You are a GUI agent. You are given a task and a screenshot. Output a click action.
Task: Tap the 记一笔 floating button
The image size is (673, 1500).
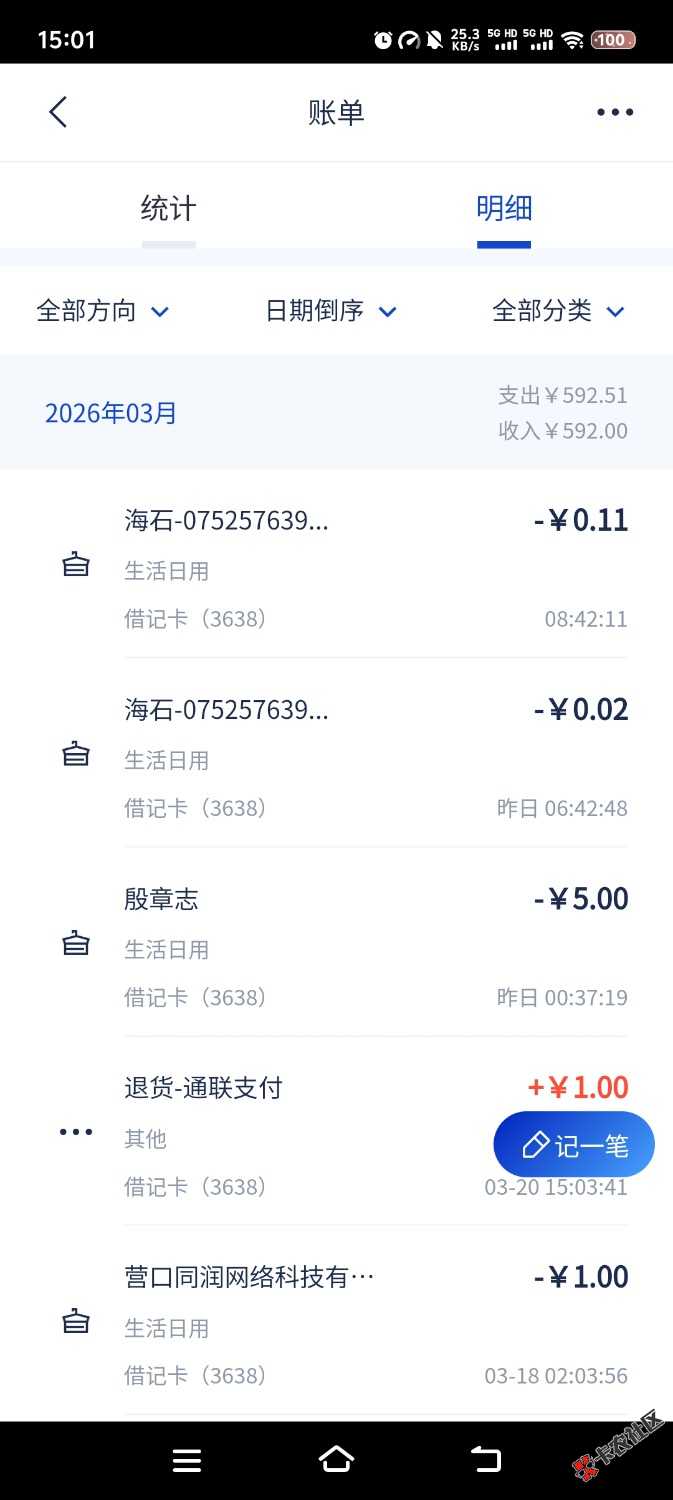pyautogui.click(x=574, y=1145)
